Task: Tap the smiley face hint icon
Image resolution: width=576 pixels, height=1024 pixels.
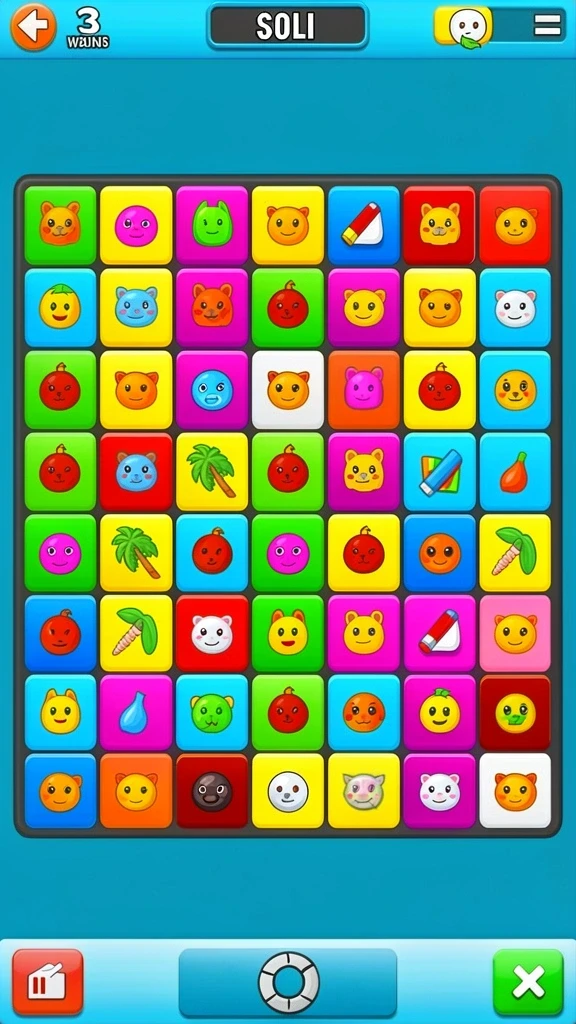Action: point(468,27)
